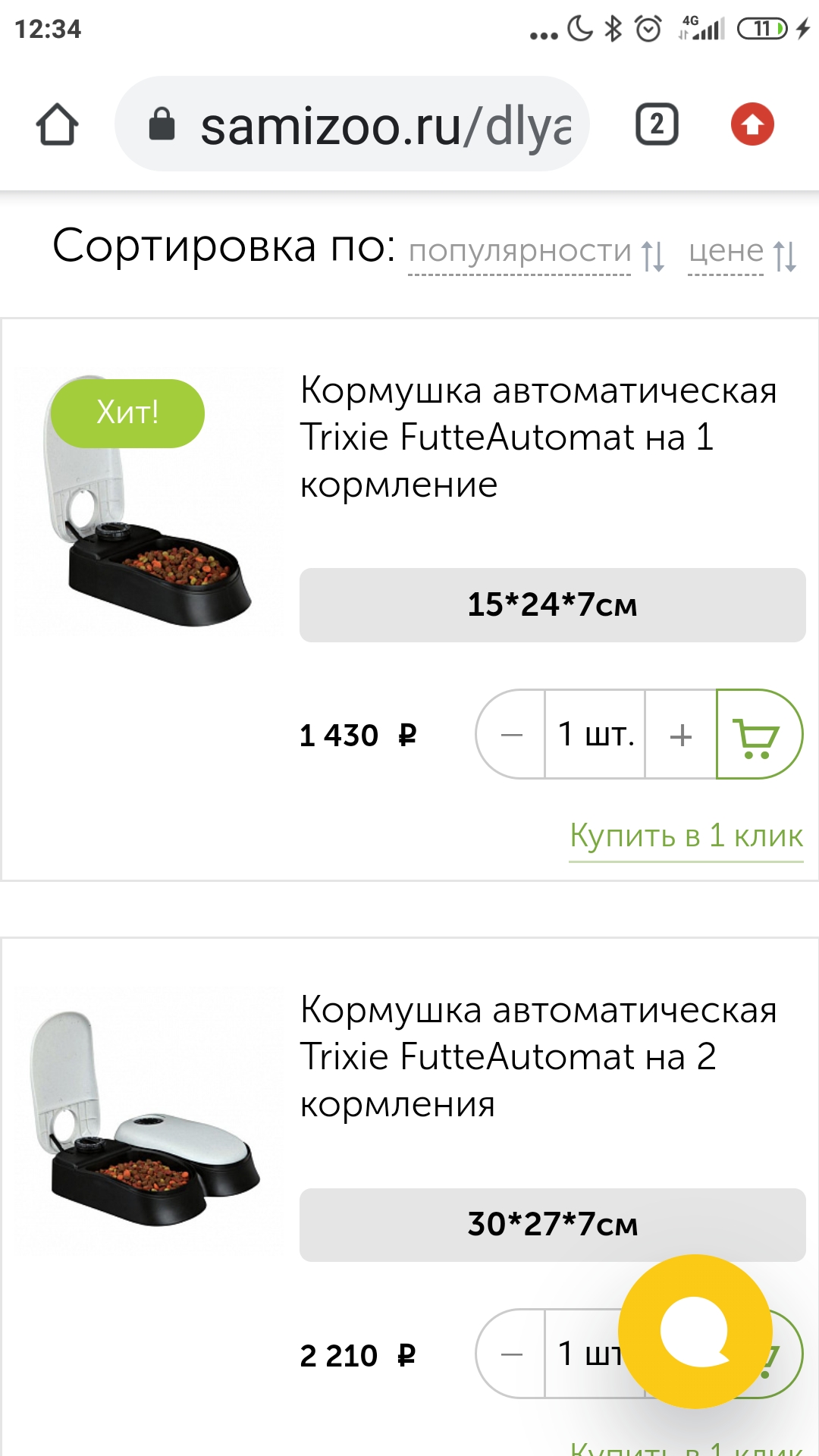Viewport: 819px width, 1456px height.
Task: Open the tab switcher showing 2 tabs
Action: [657, 124]
